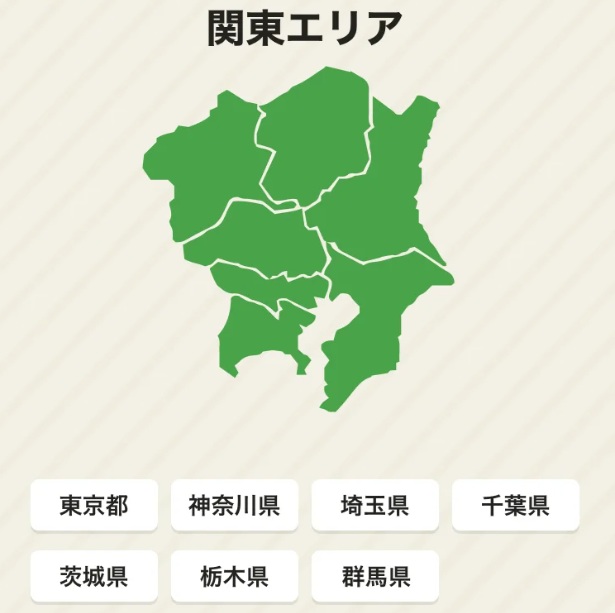Select the 東京都 button
Screen dimensions: 615x613
coord(94,505)
